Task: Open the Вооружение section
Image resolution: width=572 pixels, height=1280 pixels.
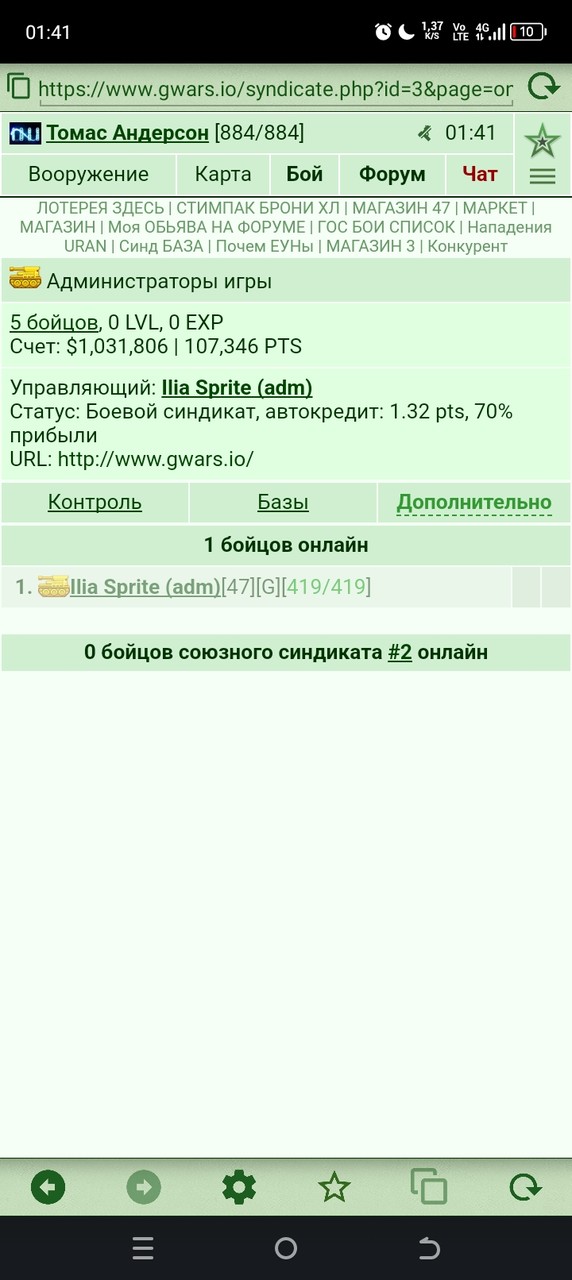Action: point(88,174)
